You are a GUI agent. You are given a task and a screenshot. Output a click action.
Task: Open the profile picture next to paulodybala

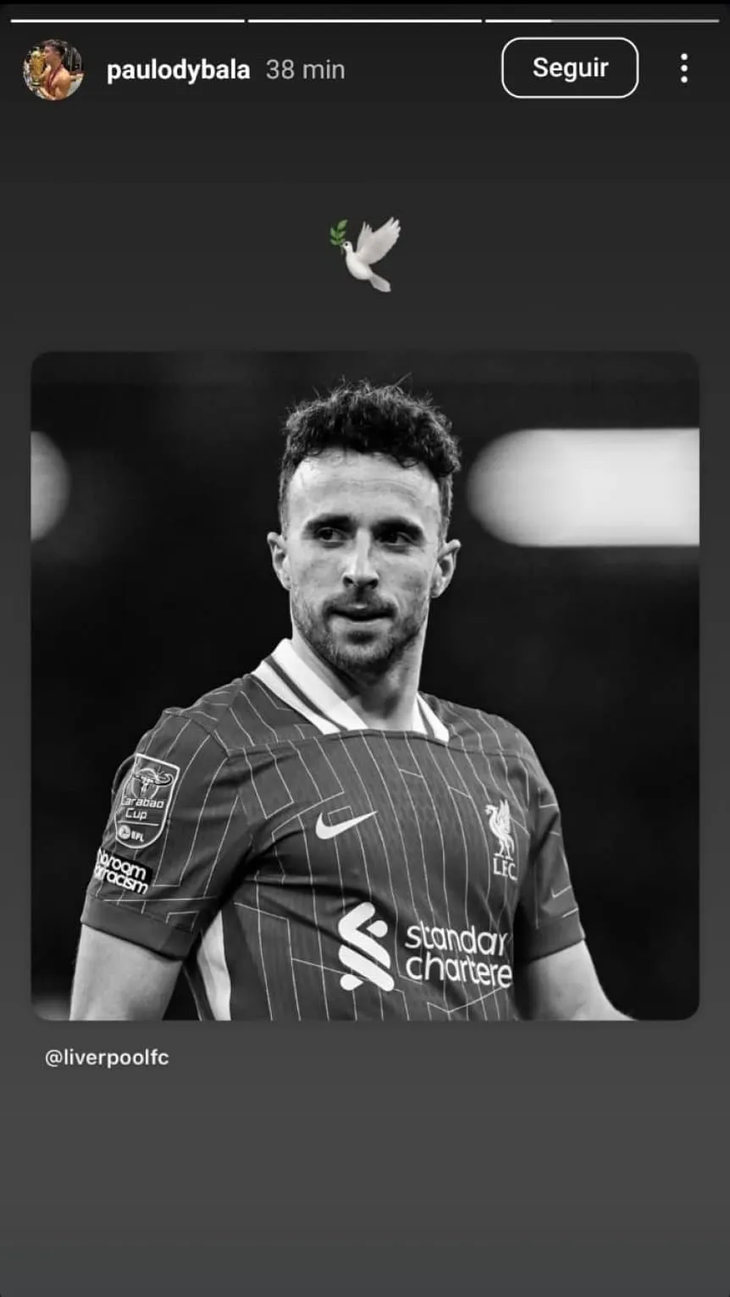(52, 69)
